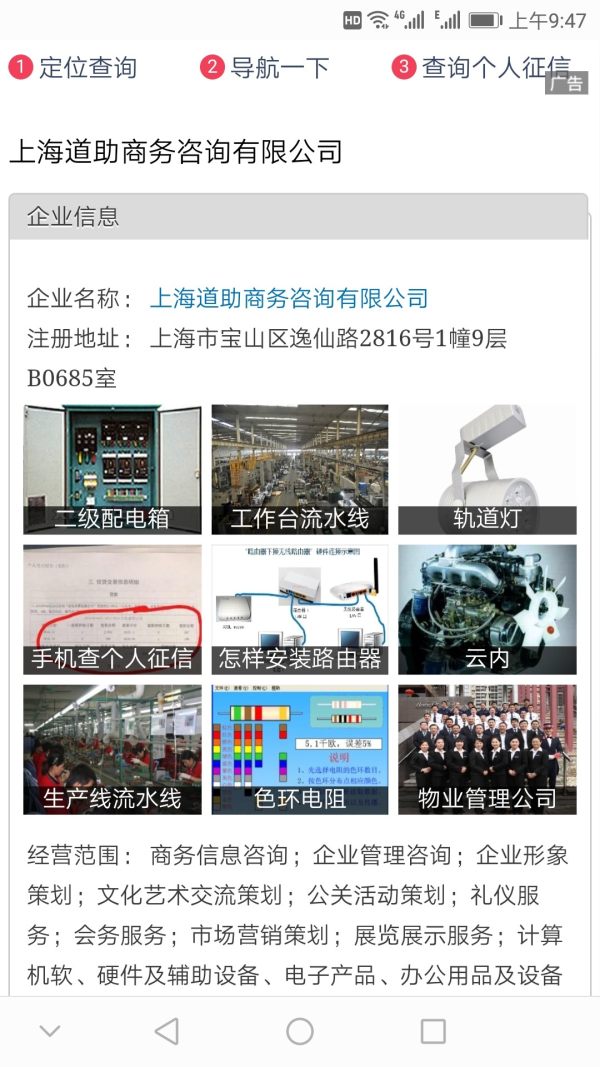The width and height of the screenshot is (600, 1067).
Task: Open the 二级配电箱 tile
Action: 112,469
